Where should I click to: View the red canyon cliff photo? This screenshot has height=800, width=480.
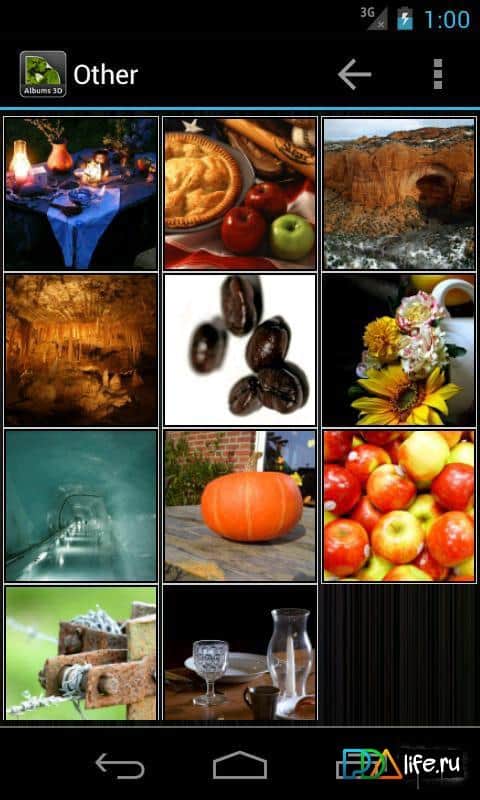click(x=399, y=193)
